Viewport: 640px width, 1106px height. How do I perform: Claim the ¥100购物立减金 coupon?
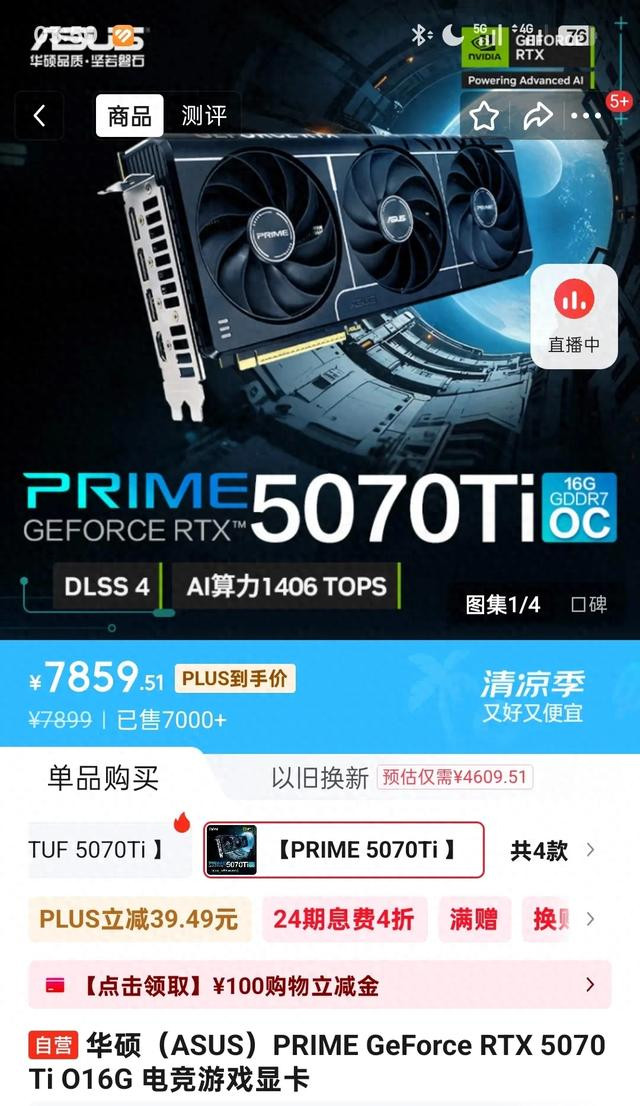coord(320,986)
